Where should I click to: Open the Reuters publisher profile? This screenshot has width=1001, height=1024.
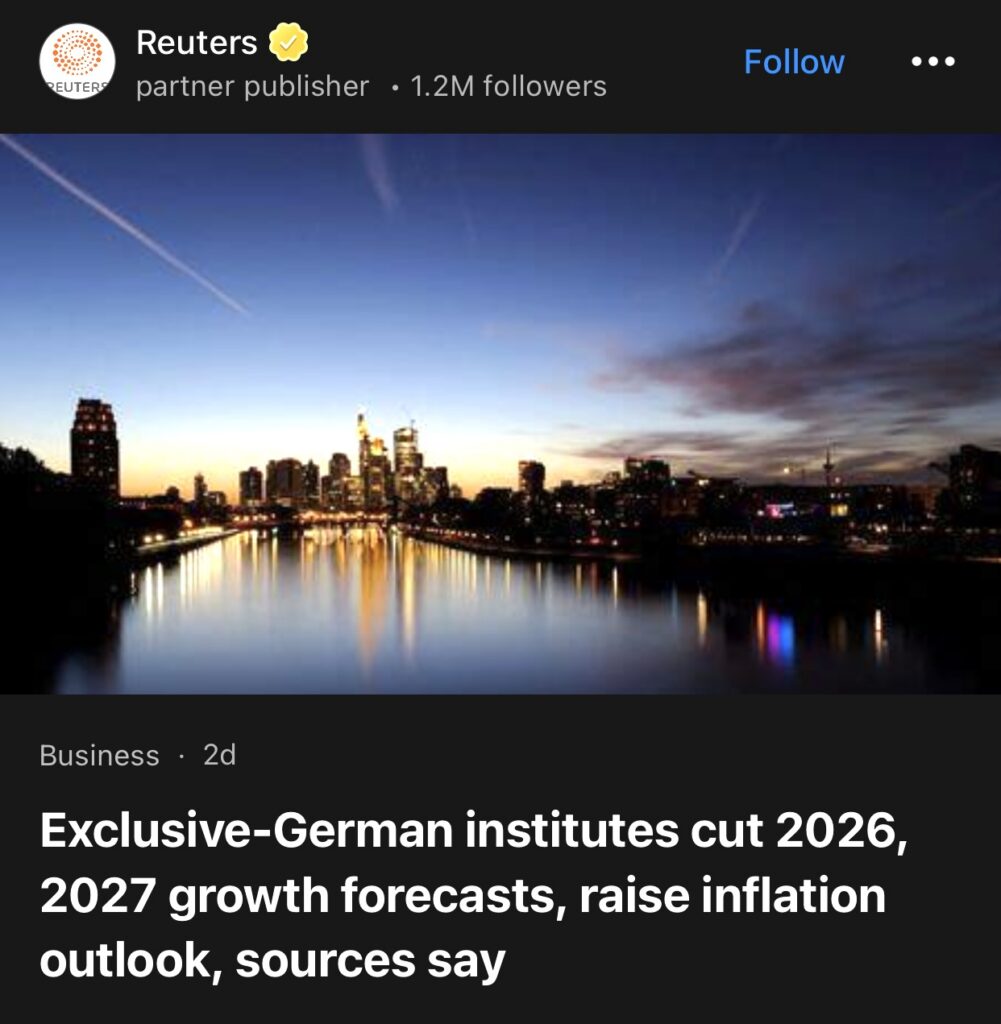coord(196,43)
